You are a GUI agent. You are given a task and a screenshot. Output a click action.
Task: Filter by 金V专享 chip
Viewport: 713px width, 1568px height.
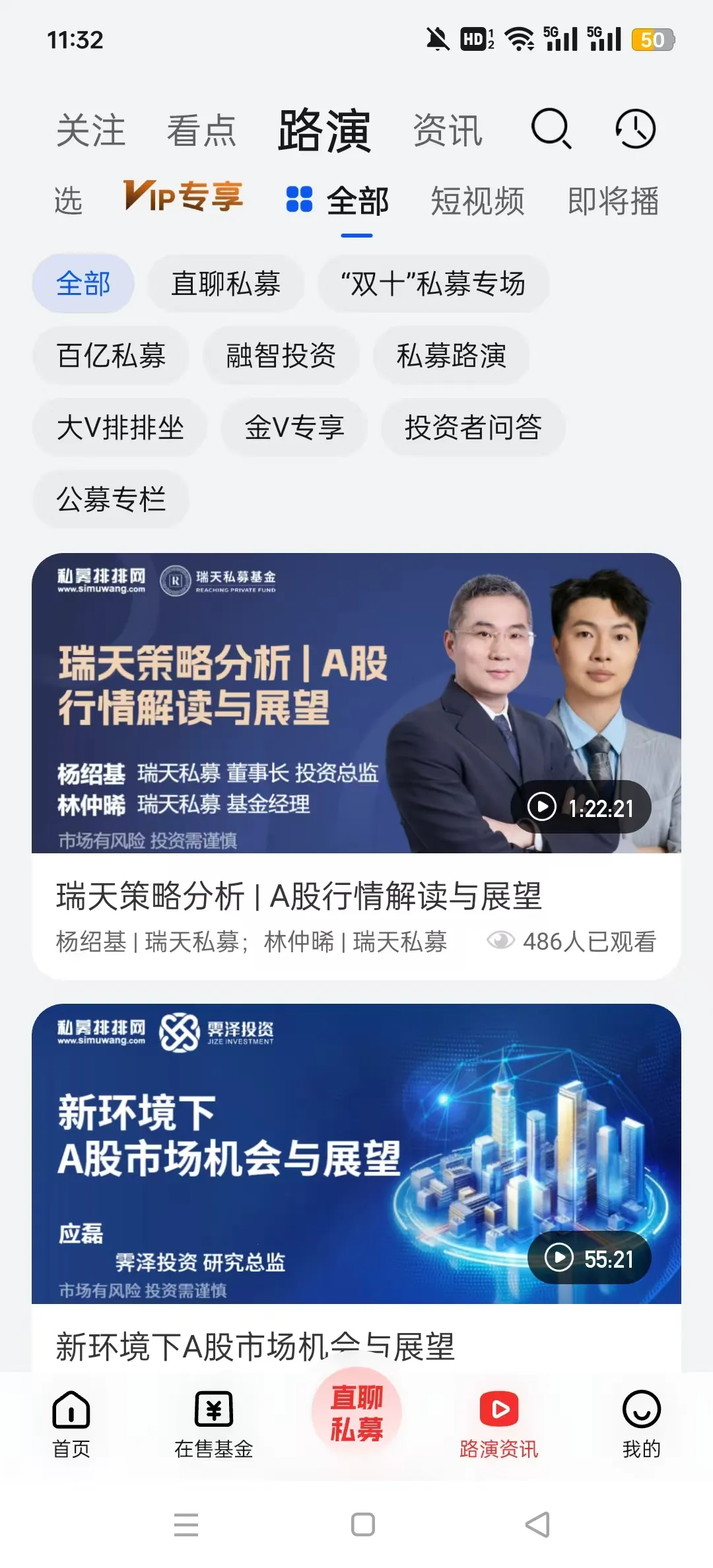click(x=294, y=428)
